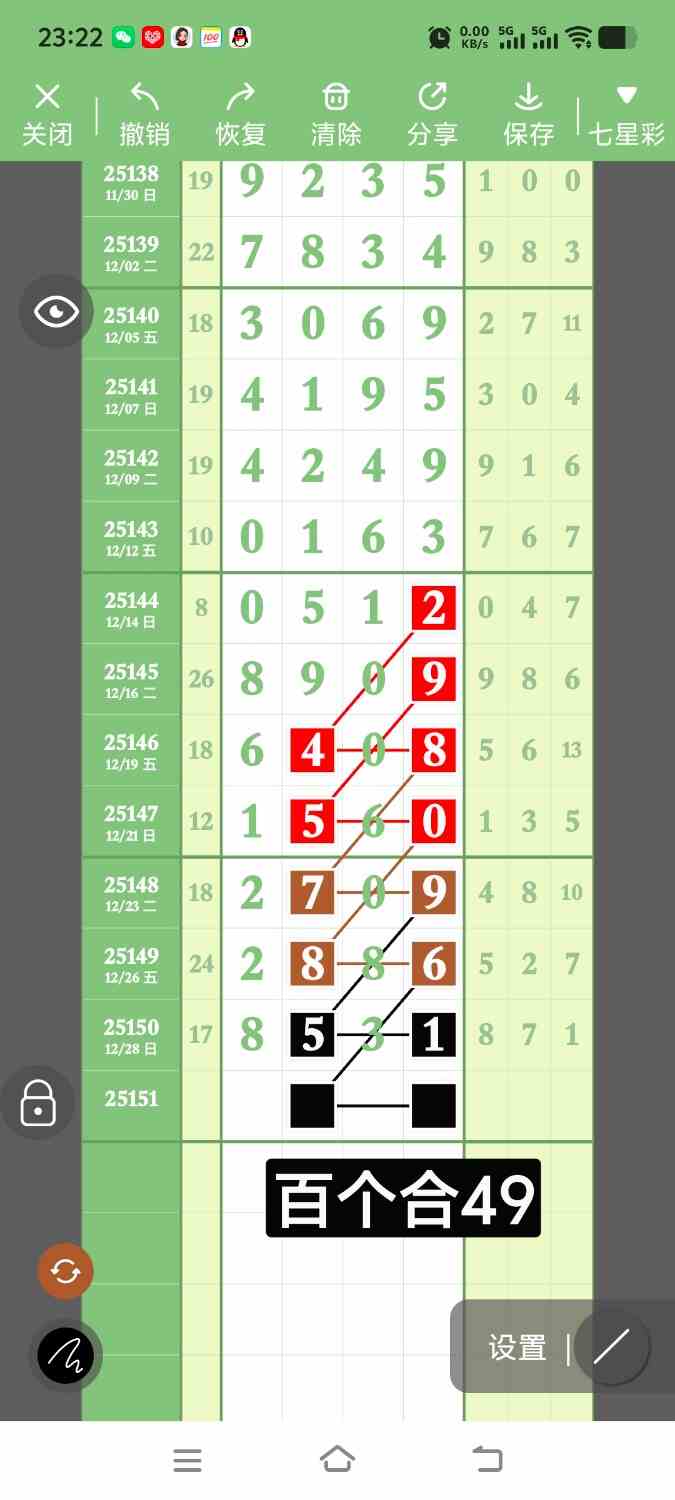The width and height of the screenshot is (675, 1500).
Task: Share the chart via 分享
Action: (432, 115)
